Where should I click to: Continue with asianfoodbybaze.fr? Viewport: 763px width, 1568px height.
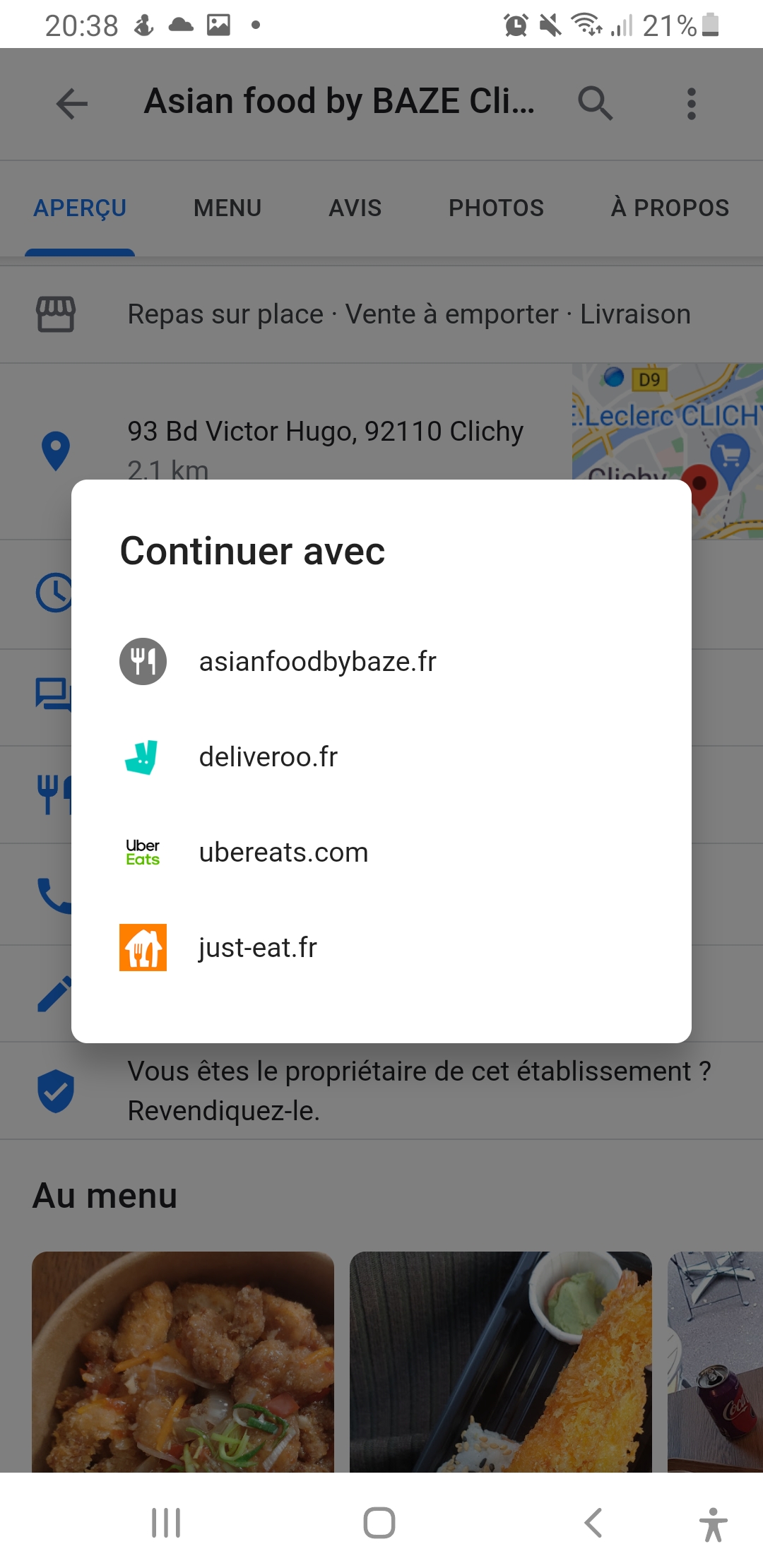pos(318,662)
